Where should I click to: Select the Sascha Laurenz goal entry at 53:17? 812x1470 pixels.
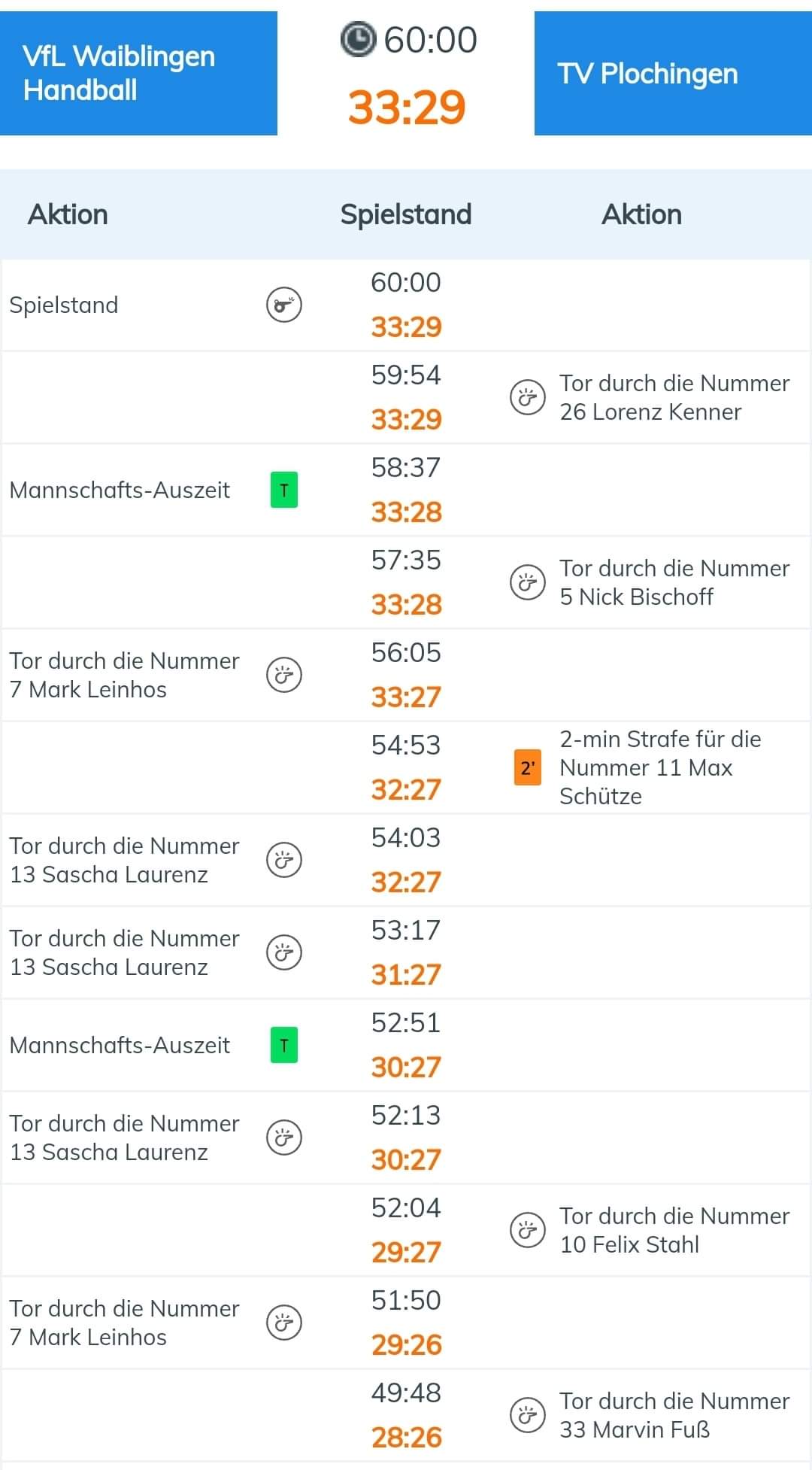point(124,952)
